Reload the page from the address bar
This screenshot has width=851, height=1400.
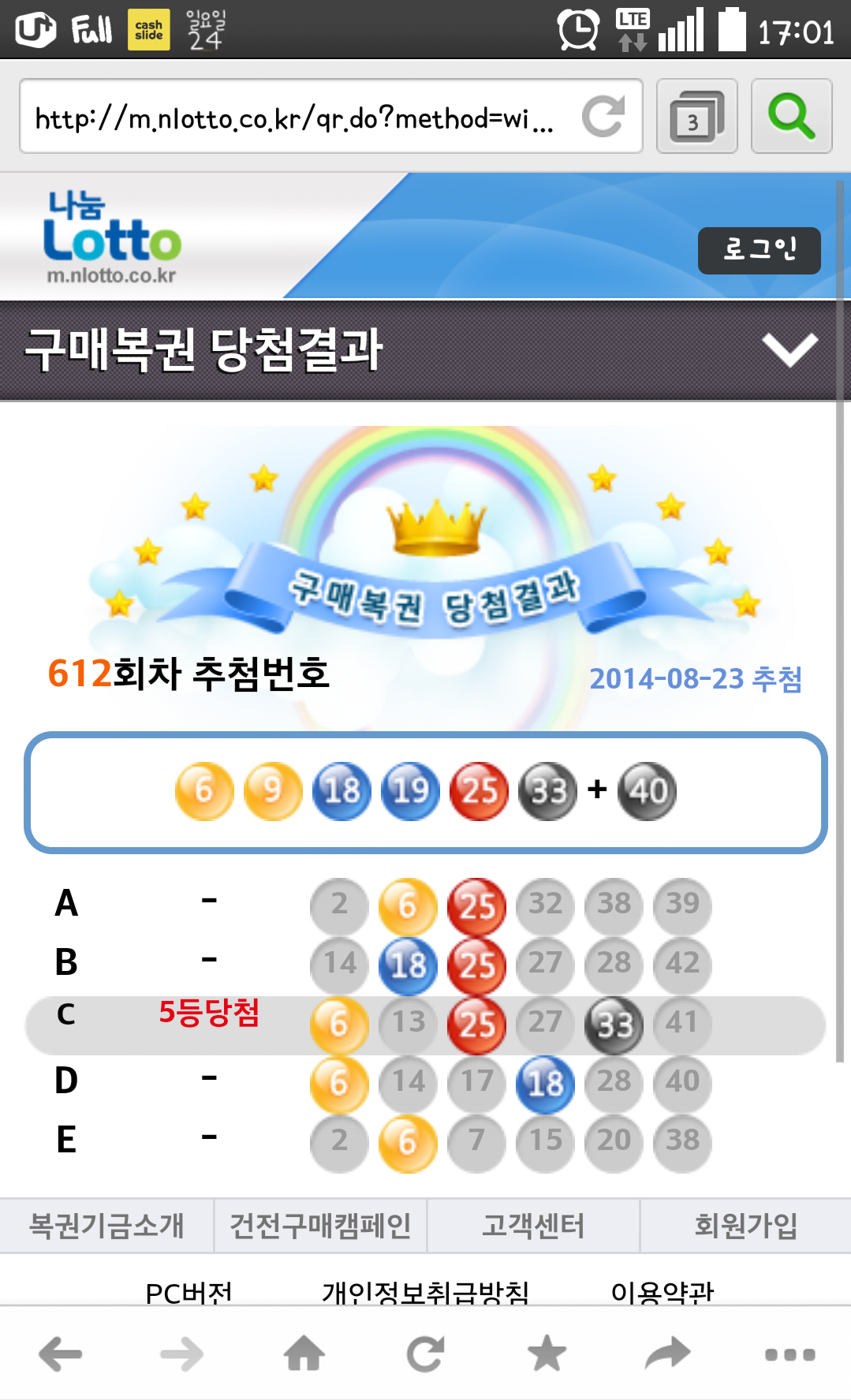(x=603, y=117)
